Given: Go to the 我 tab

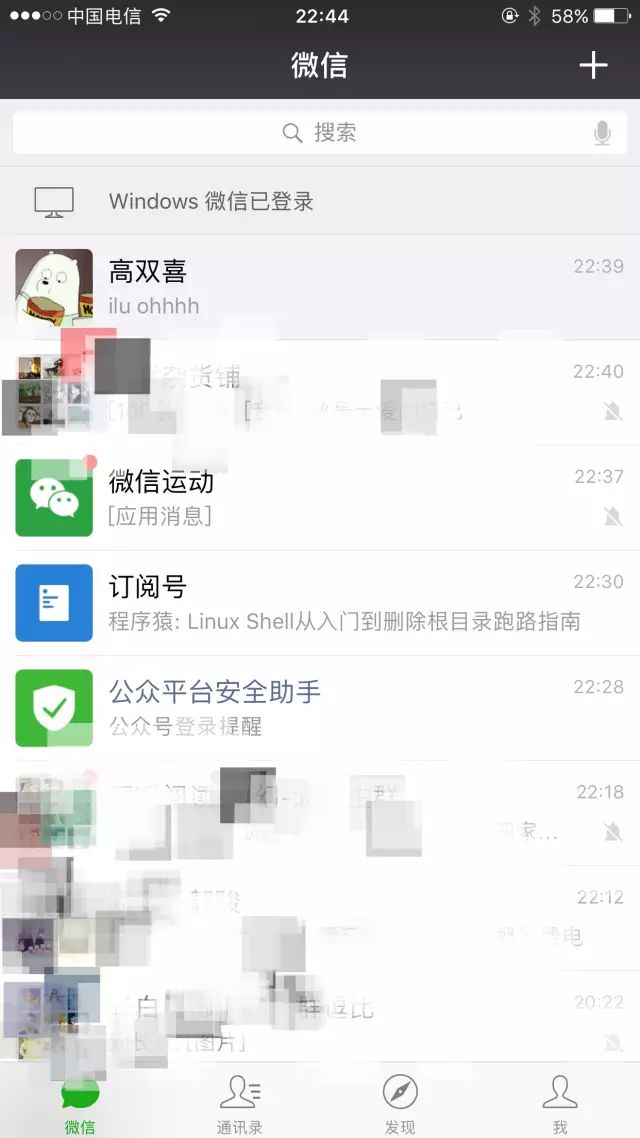Looking at the screenshot, I should (x=560, y=1103).
